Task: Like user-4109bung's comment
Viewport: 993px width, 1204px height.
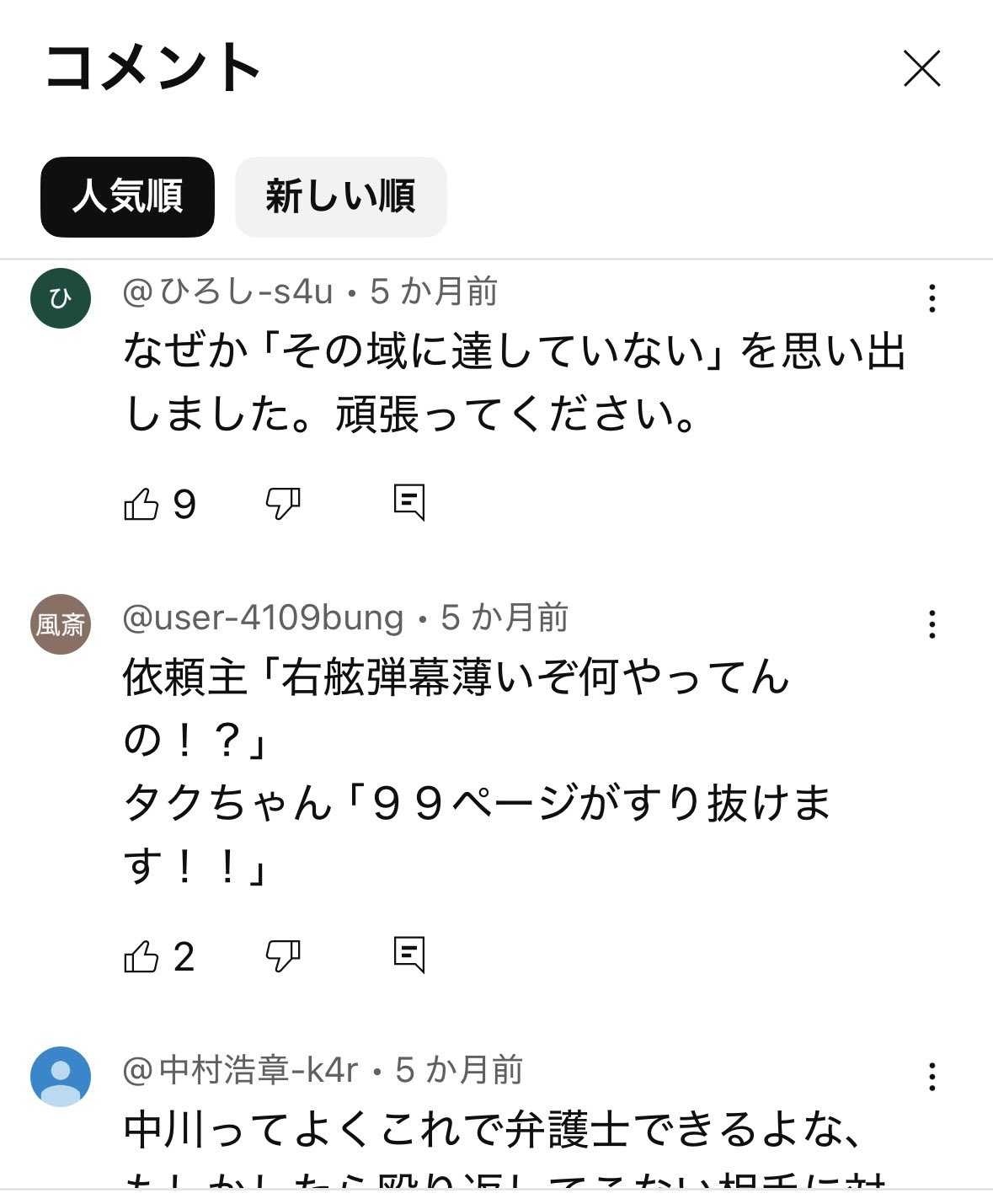Action: (141, 956)
